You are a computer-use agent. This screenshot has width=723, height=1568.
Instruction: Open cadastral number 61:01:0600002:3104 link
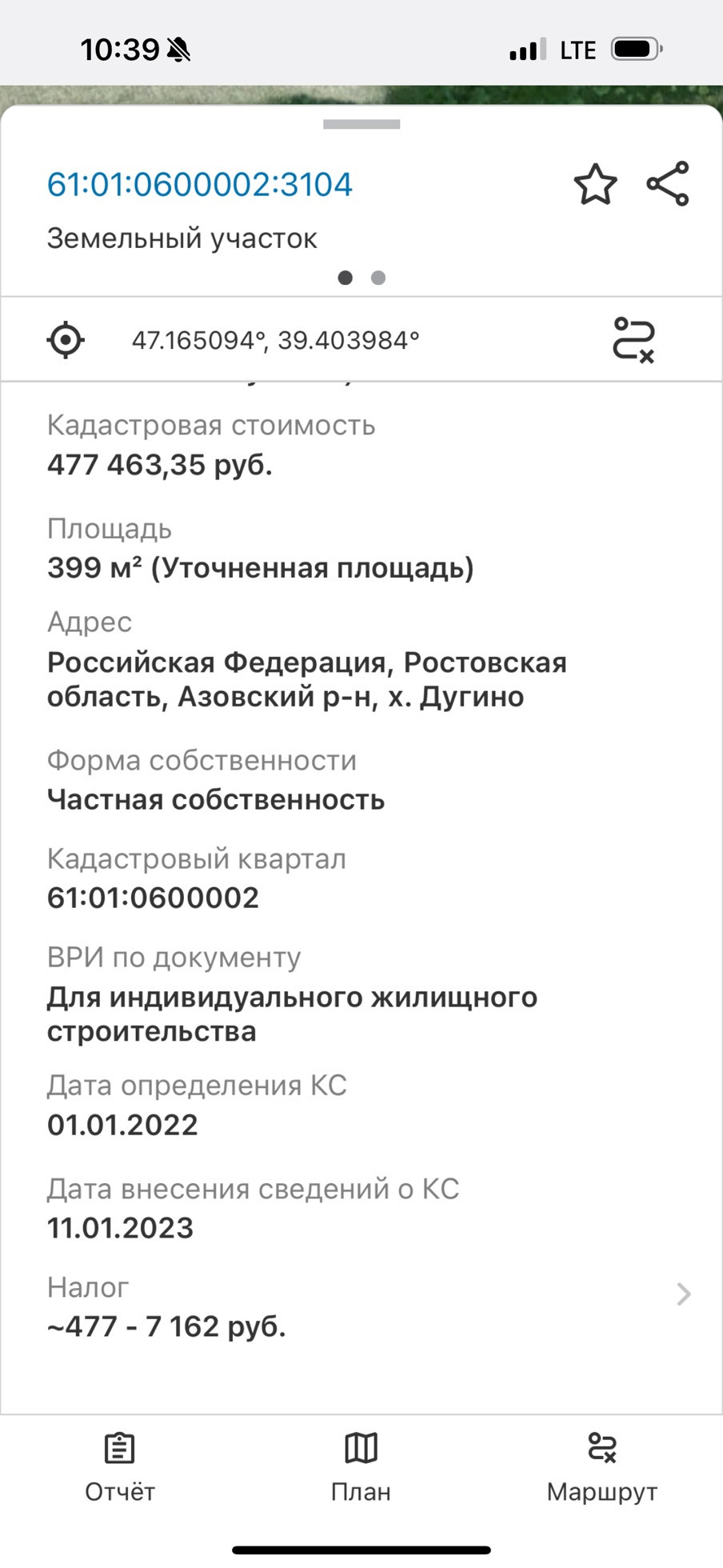point(199,185)
